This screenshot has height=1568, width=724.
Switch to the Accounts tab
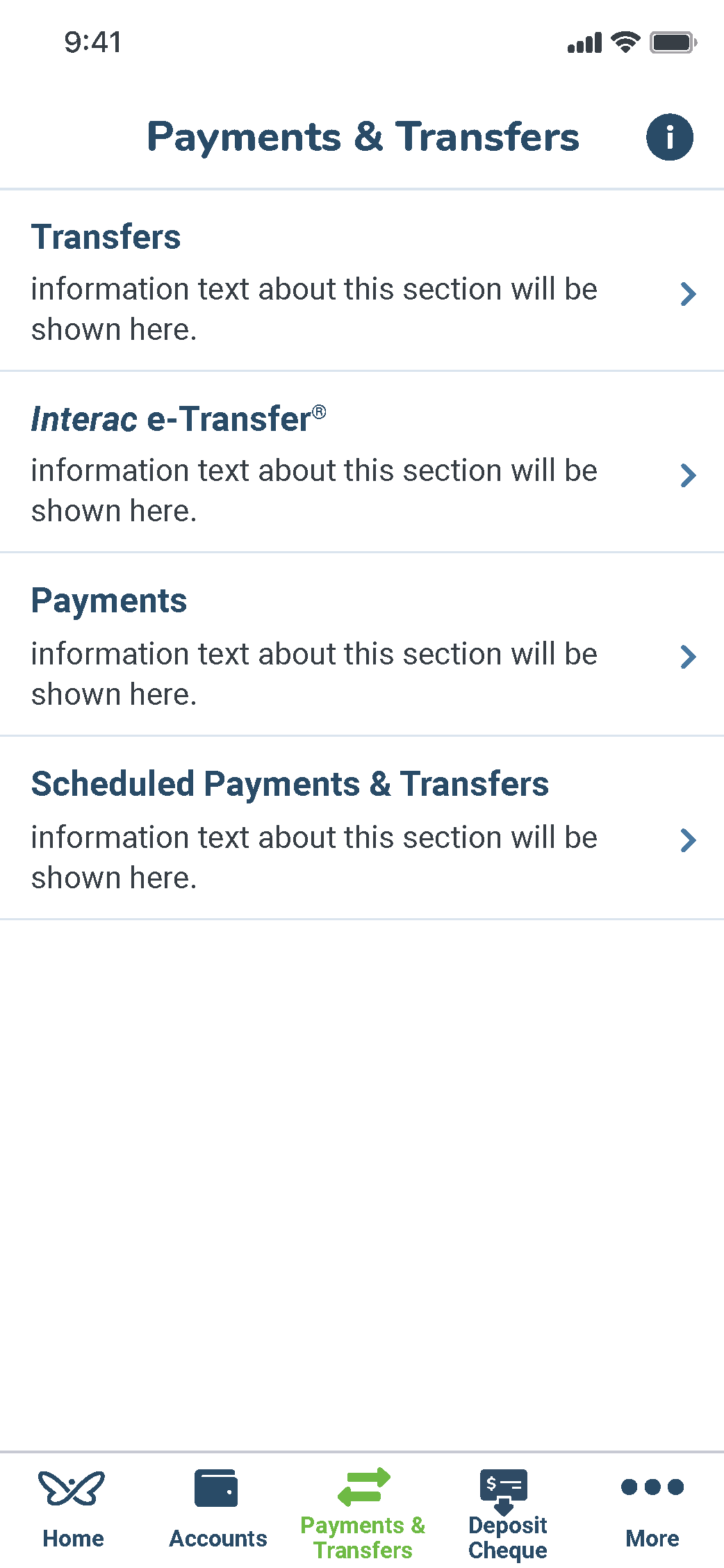point(217,1509)
